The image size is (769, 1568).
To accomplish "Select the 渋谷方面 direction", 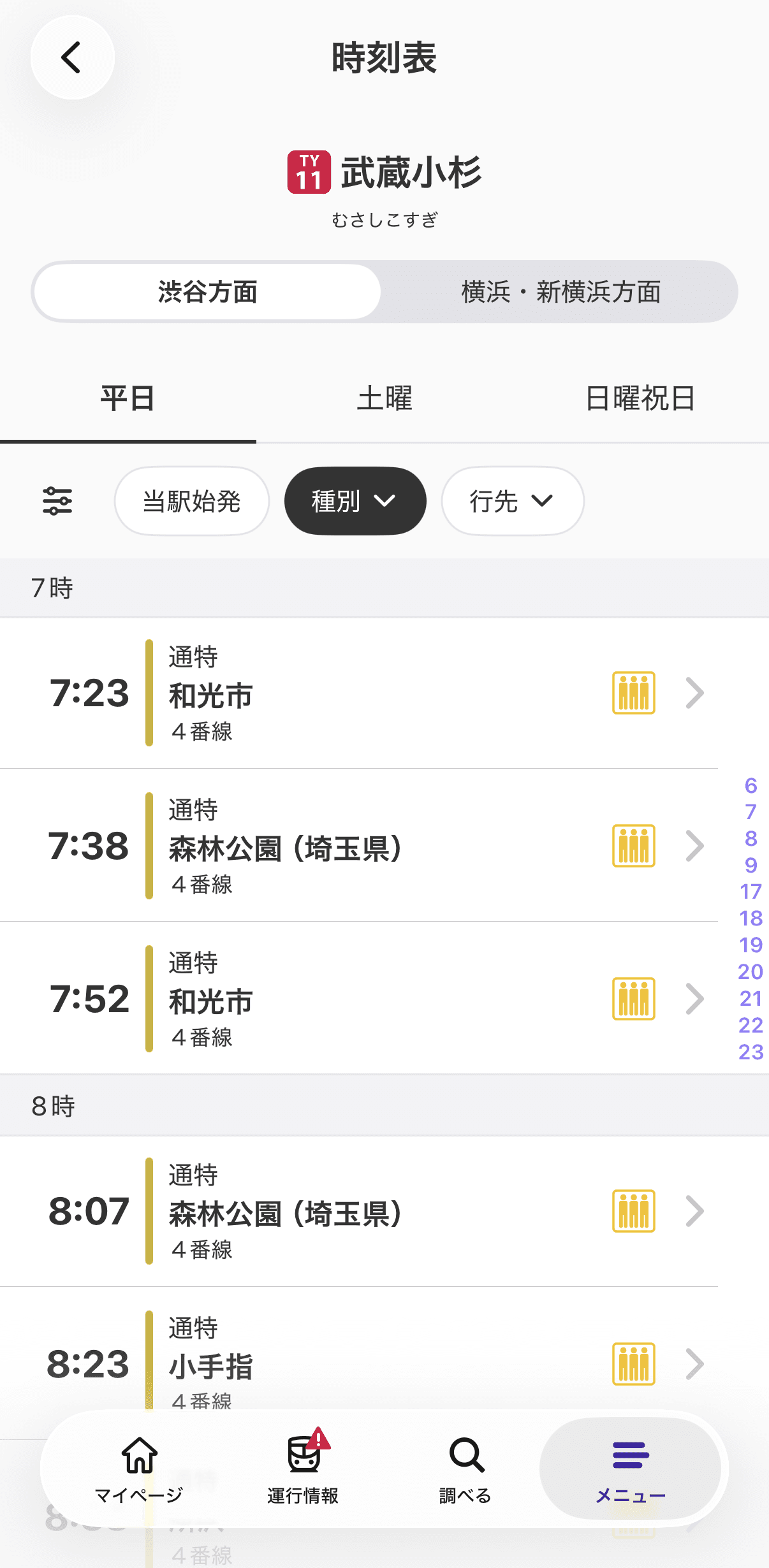I will [207, 292].
